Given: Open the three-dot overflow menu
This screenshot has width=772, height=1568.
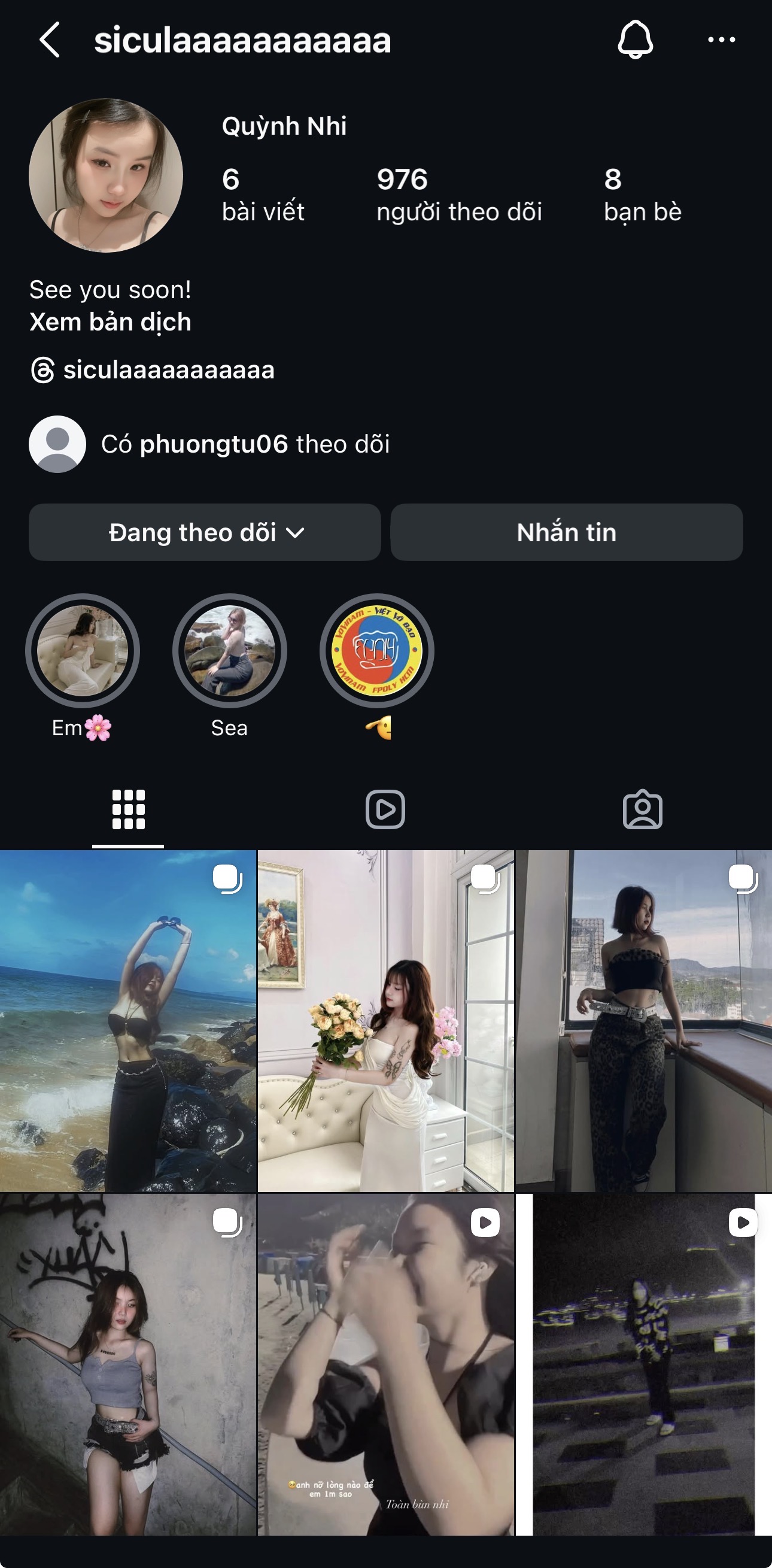Looking at the screenshot, I should point(722,40).
